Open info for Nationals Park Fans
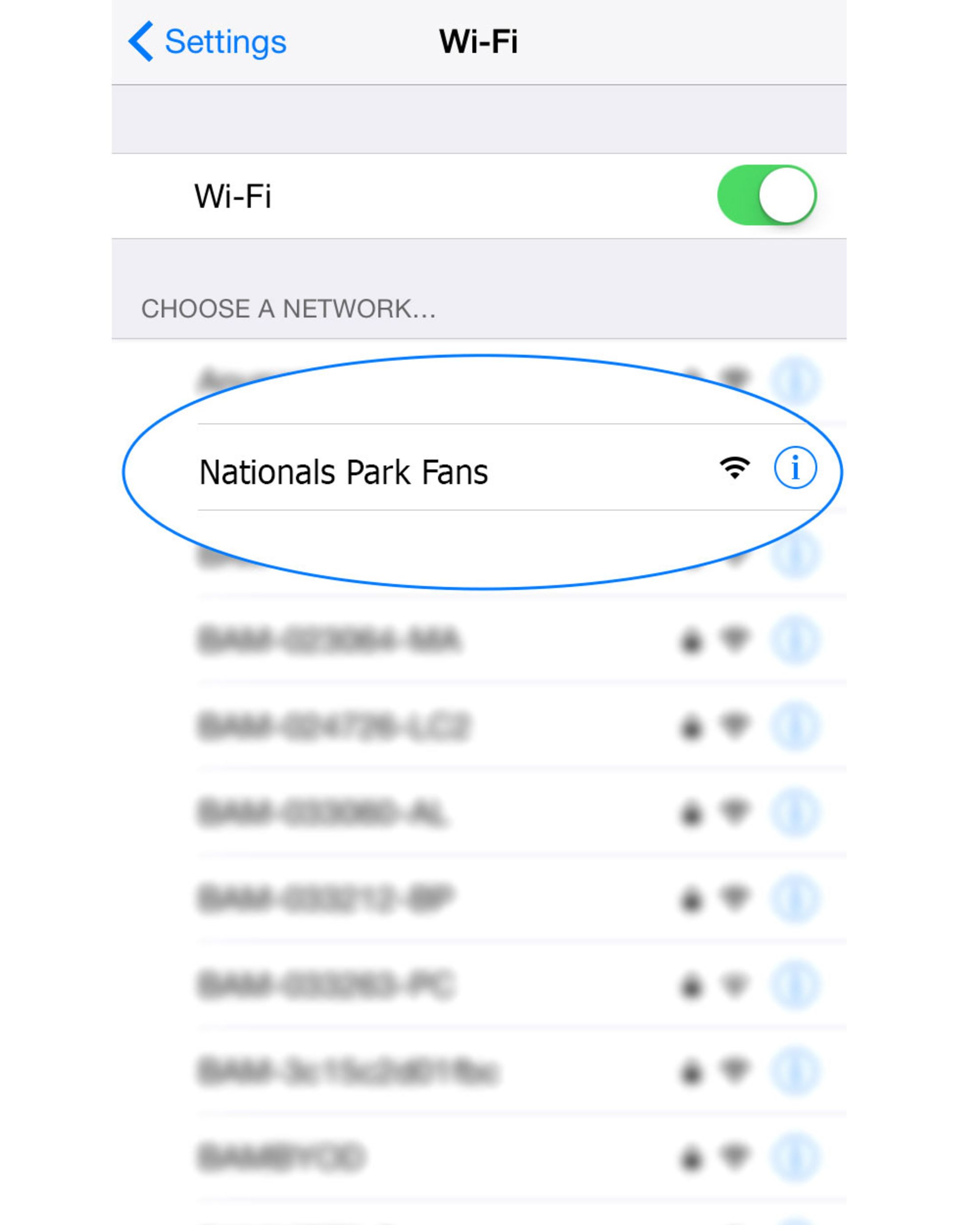Viewport: 980px width, 1225px height. coord(795,468)
